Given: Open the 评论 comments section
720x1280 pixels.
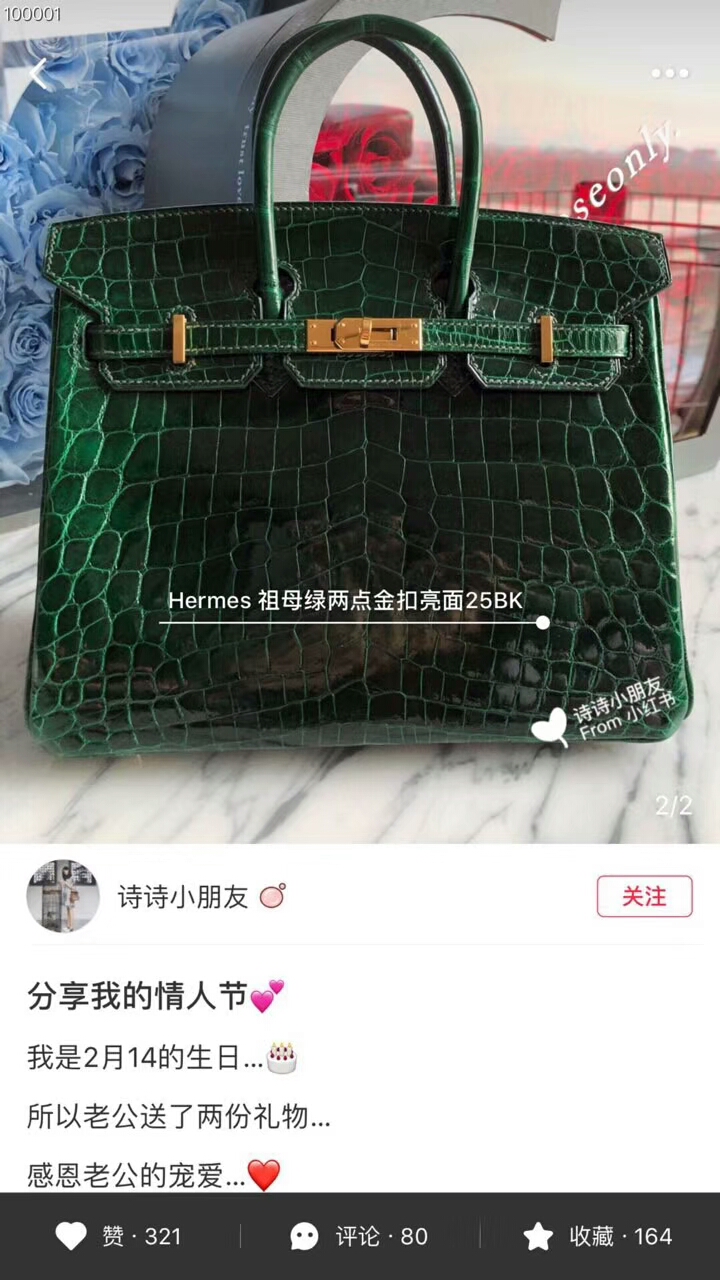Looking at the screenshot, I should click(x=359, y=1236).
